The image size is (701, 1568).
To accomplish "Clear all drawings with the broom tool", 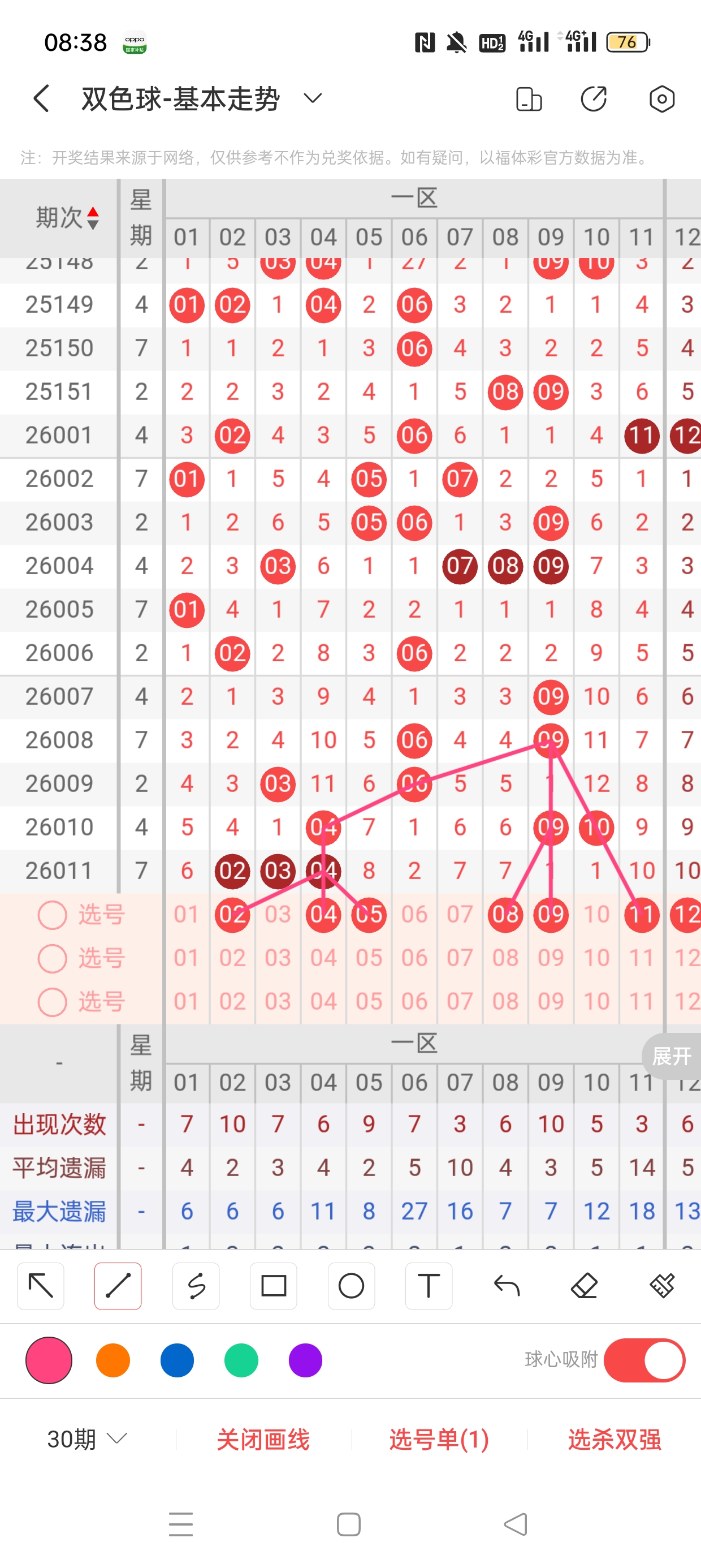I will pyautogui.click(x=661, y=1286).
